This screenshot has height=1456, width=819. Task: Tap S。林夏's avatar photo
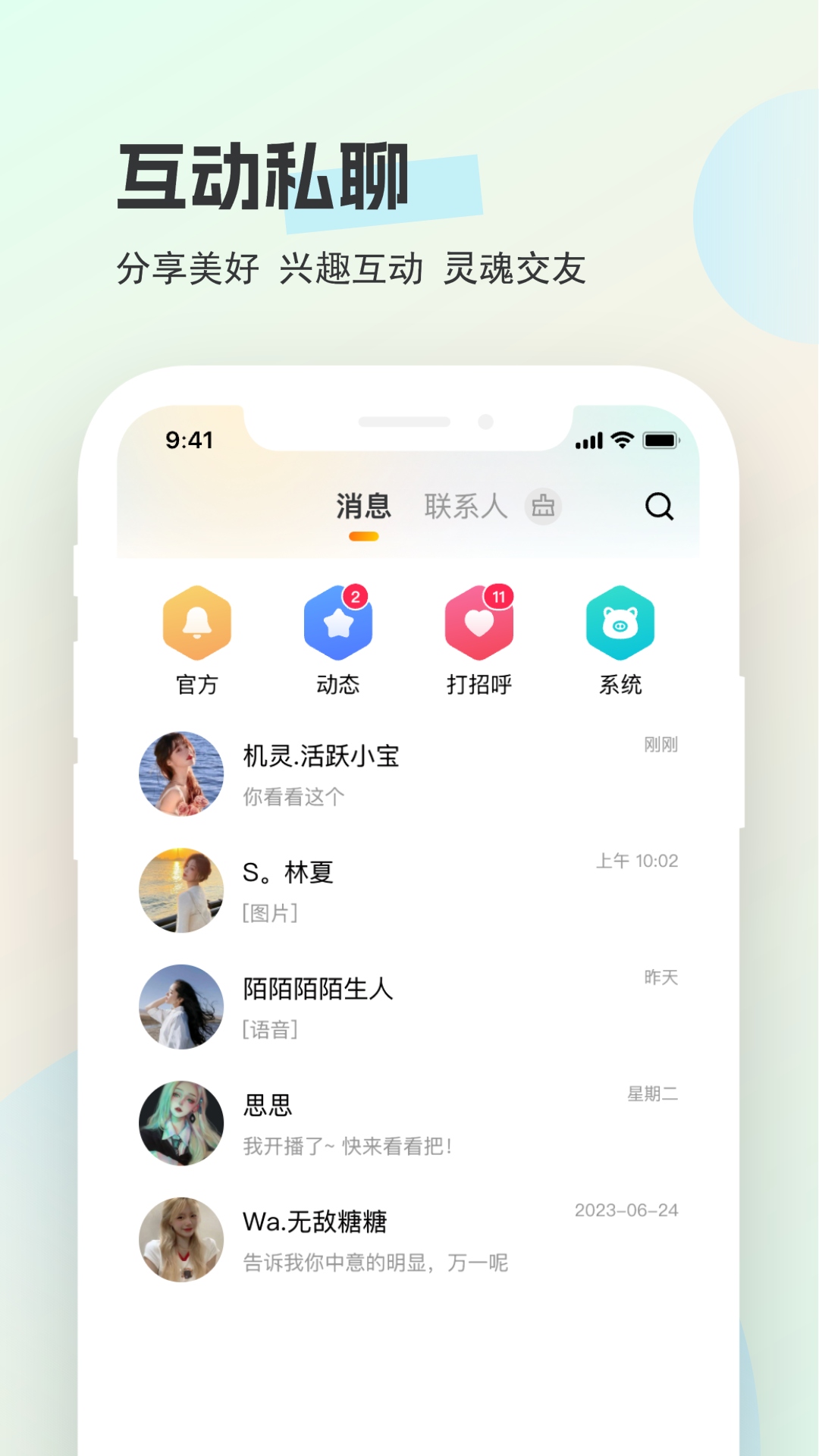click(182, 890)
